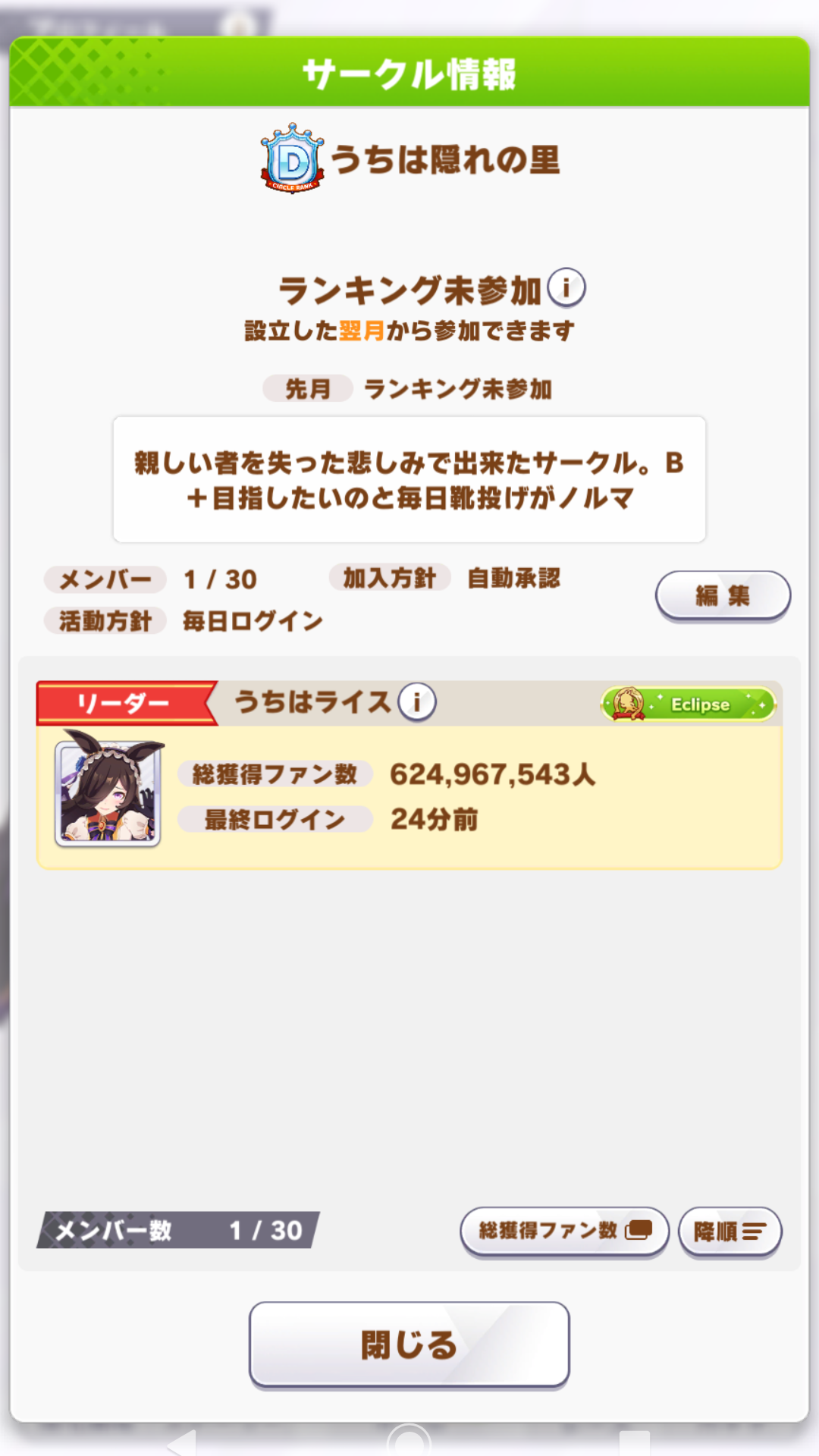
Task: Open the info icon beside ランキング未参加
Action: (566, 288)
